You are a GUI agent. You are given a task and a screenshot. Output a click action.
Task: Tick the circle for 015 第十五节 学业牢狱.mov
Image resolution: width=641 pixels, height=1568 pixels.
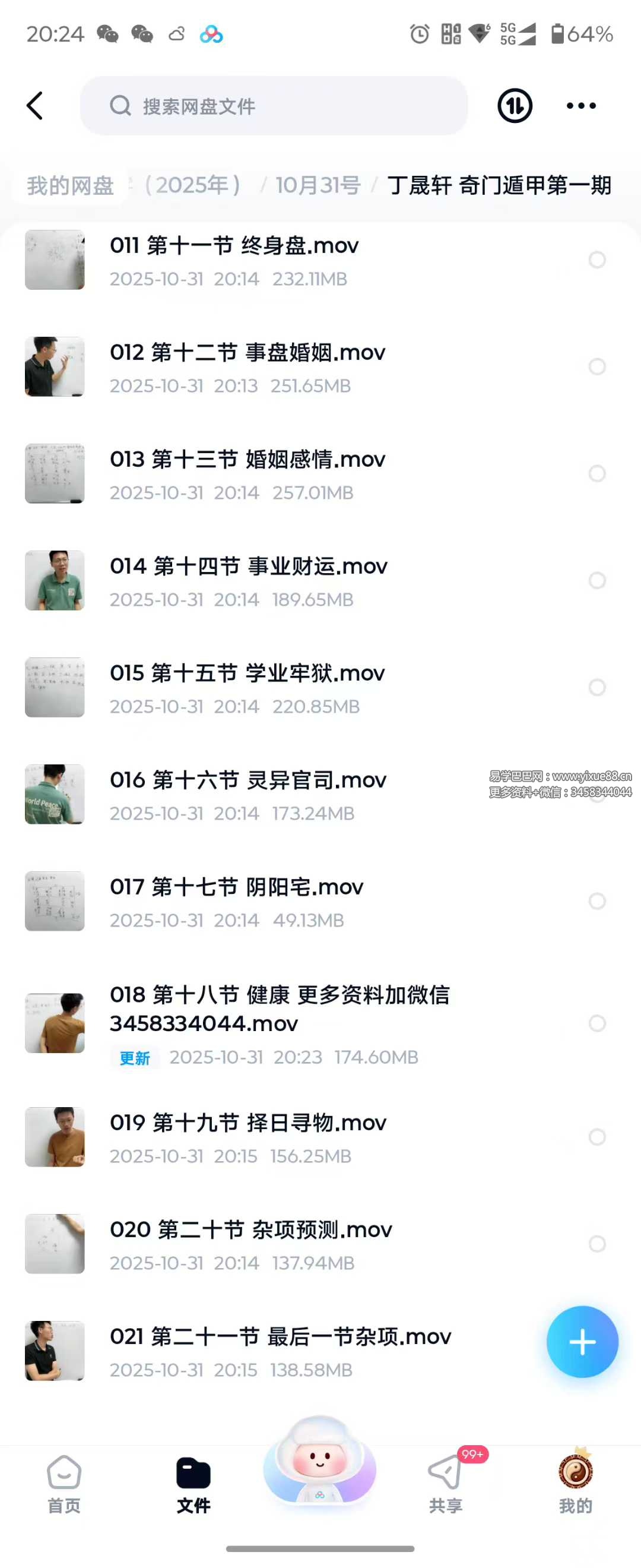coord(597,687)
